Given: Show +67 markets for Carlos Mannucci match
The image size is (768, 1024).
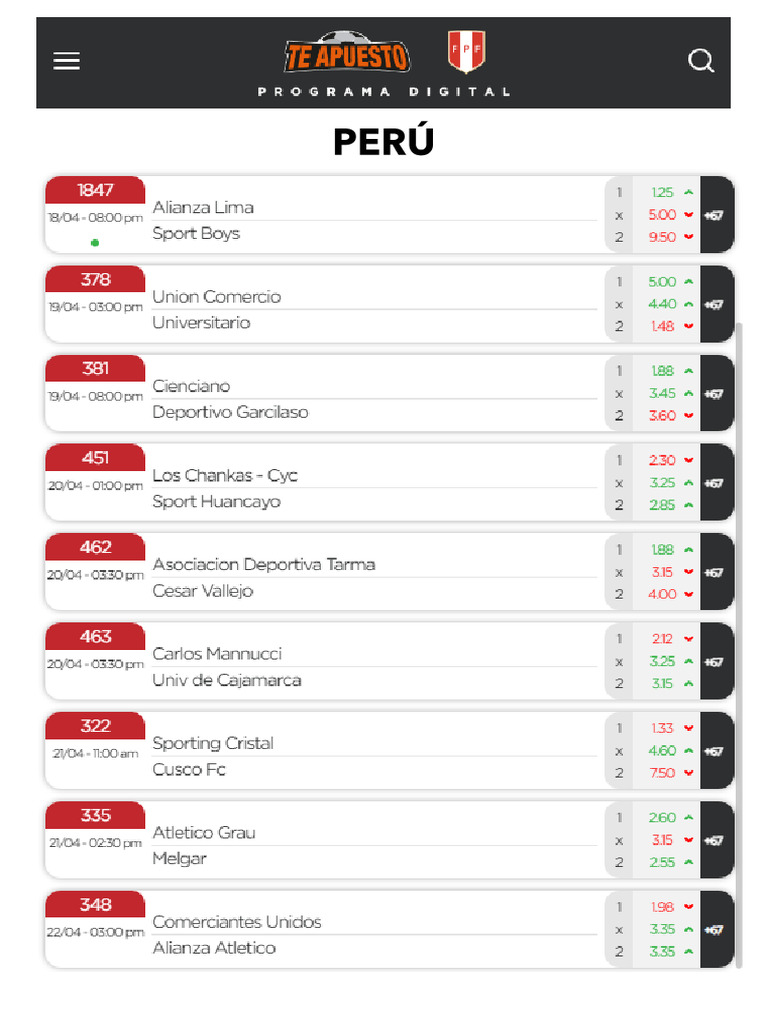Looking at the screenshot, I should tap(716, 662).
